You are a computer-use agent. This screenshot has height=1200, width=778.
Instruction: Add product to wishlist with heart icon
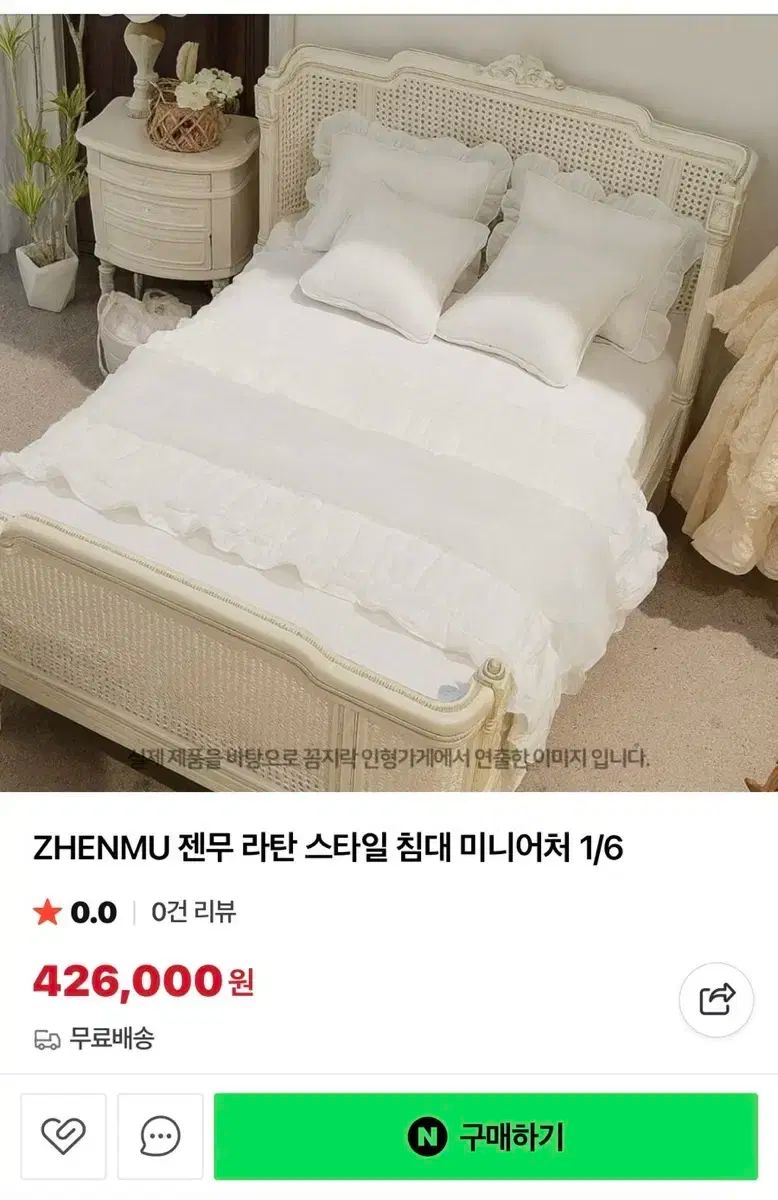tap(63, 1136)
